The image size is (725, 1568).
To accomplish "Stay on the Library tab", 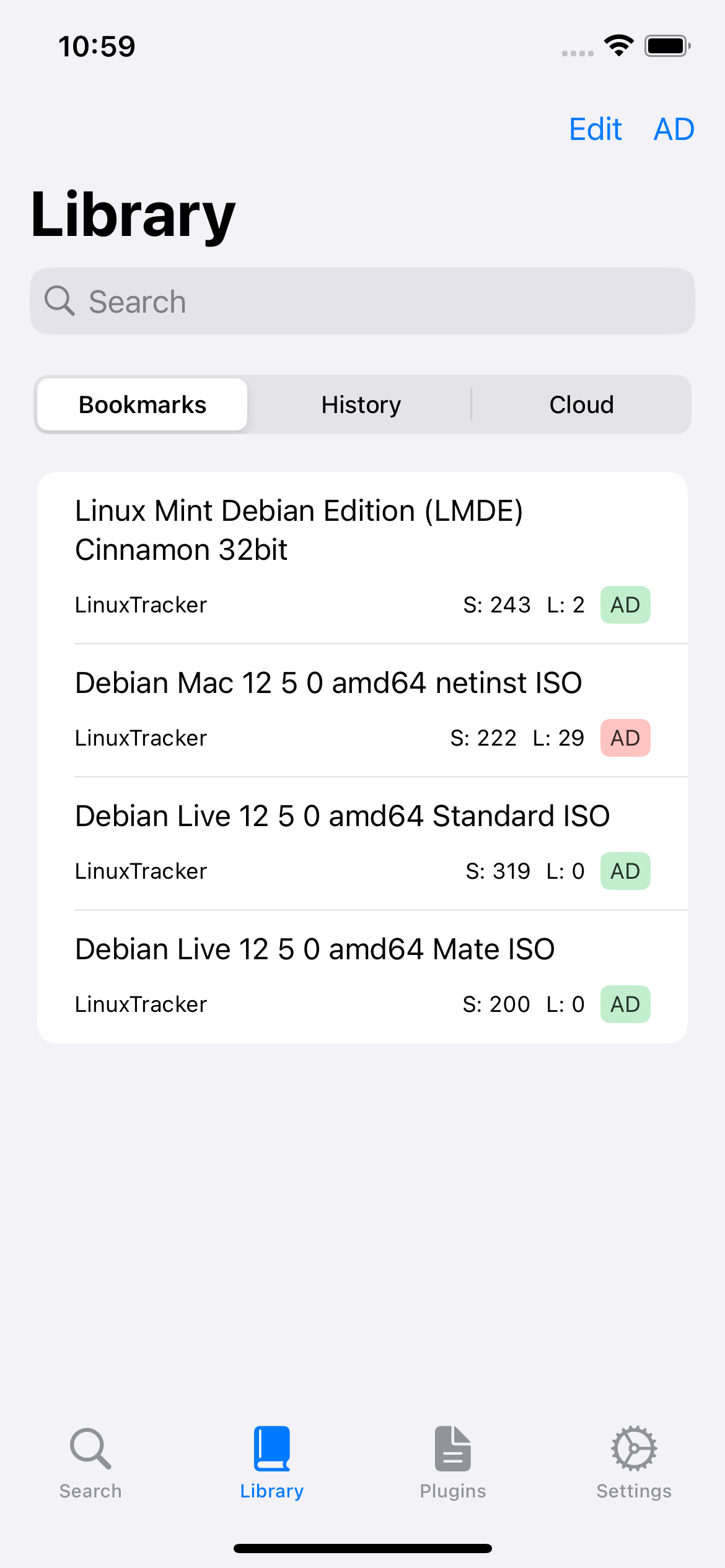I will [x=271, y=1463].
